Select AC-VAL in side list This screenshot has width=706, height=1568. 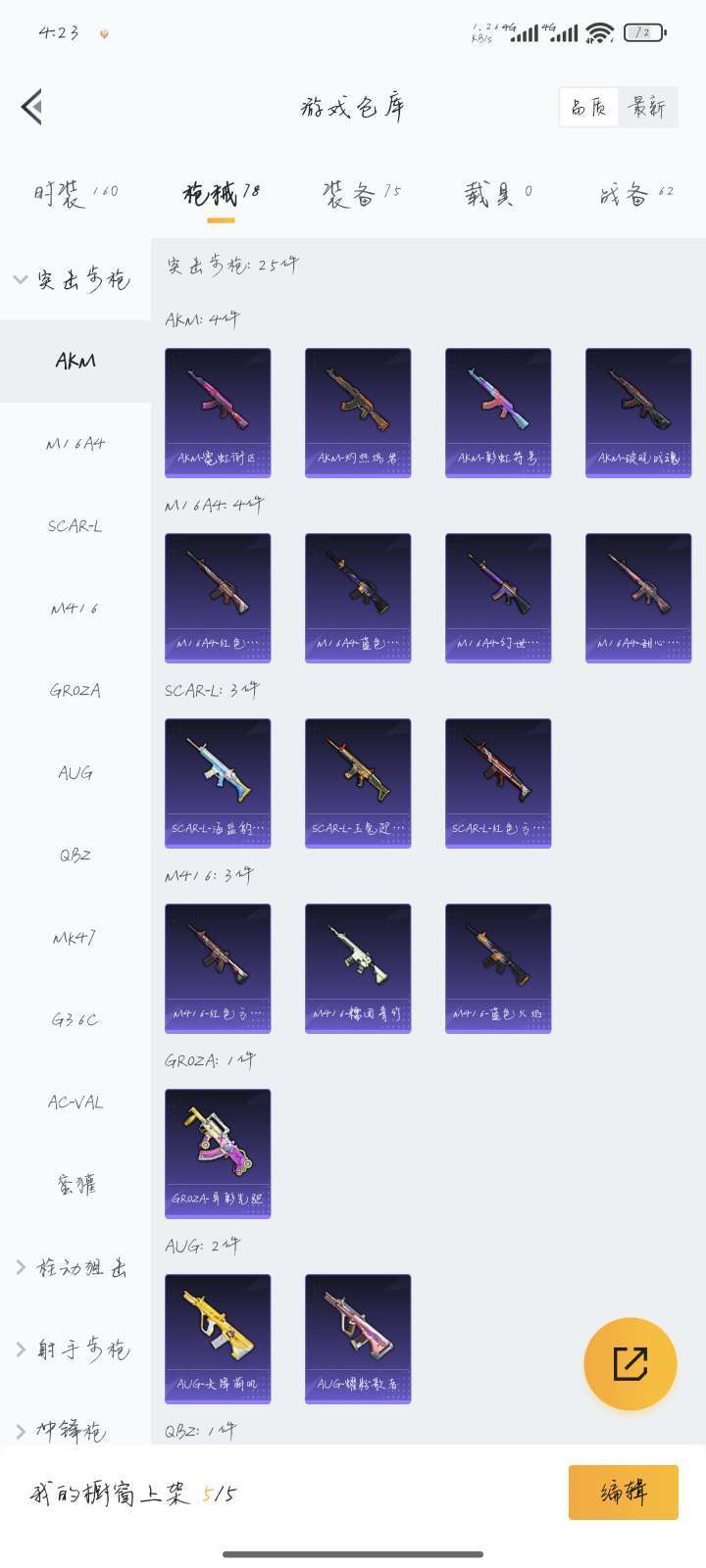coord(76,1102)
